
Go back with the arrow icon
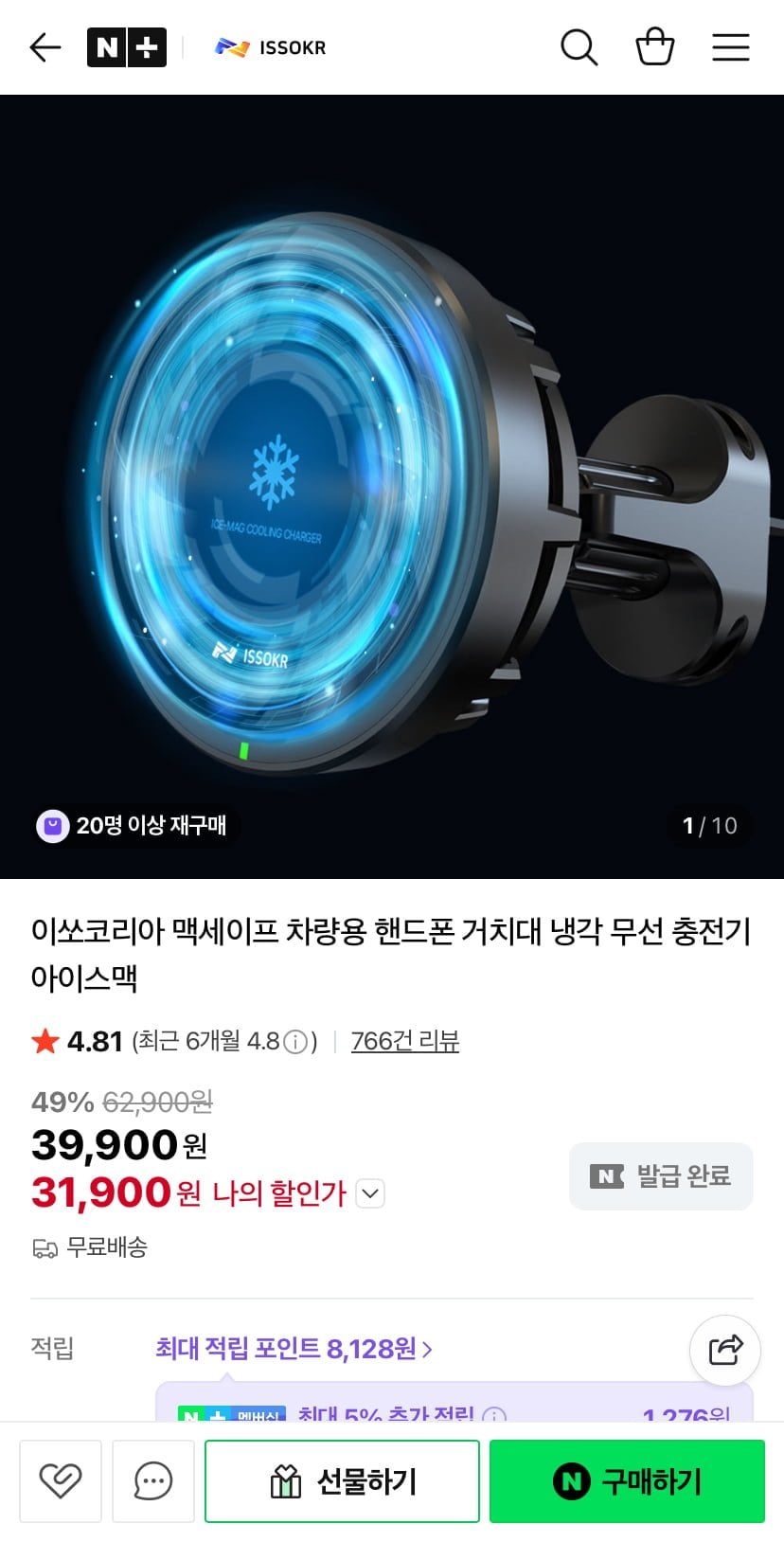pyautogui.click(x=45, y=47)
